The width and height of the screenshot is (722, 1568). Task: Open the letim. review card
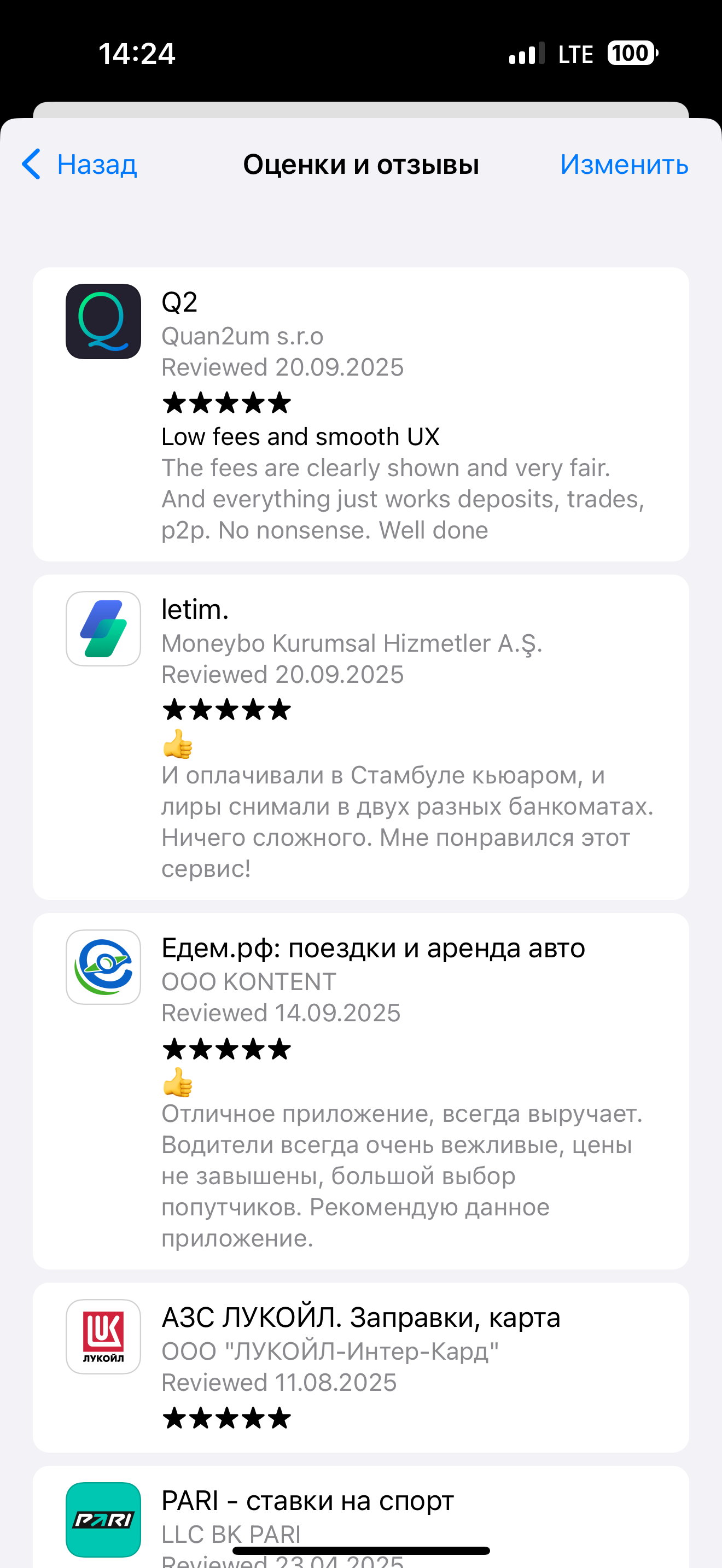[360, 736]
